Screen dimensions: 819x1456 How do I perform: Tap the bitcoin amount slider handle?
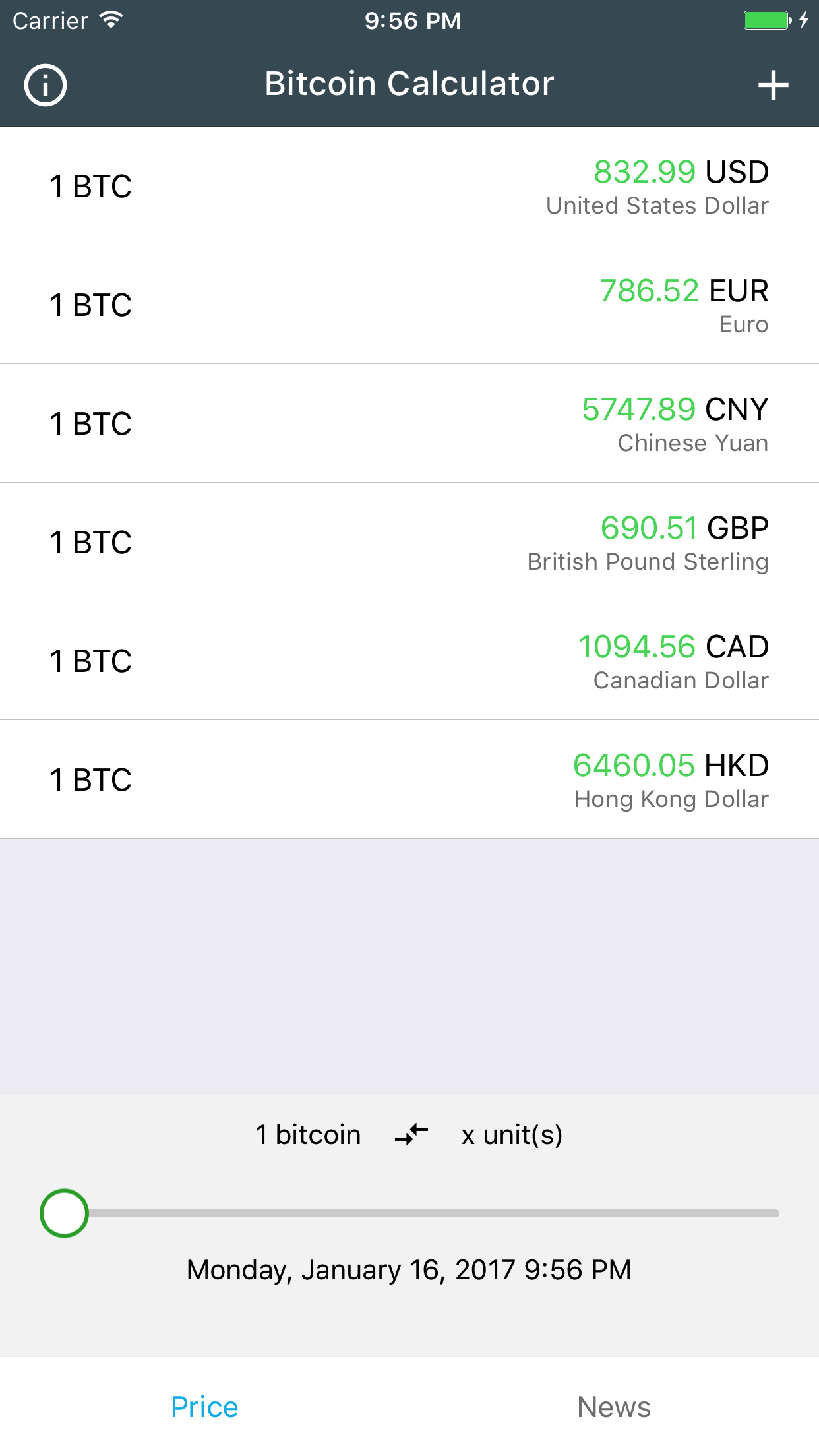point(64,1213)
